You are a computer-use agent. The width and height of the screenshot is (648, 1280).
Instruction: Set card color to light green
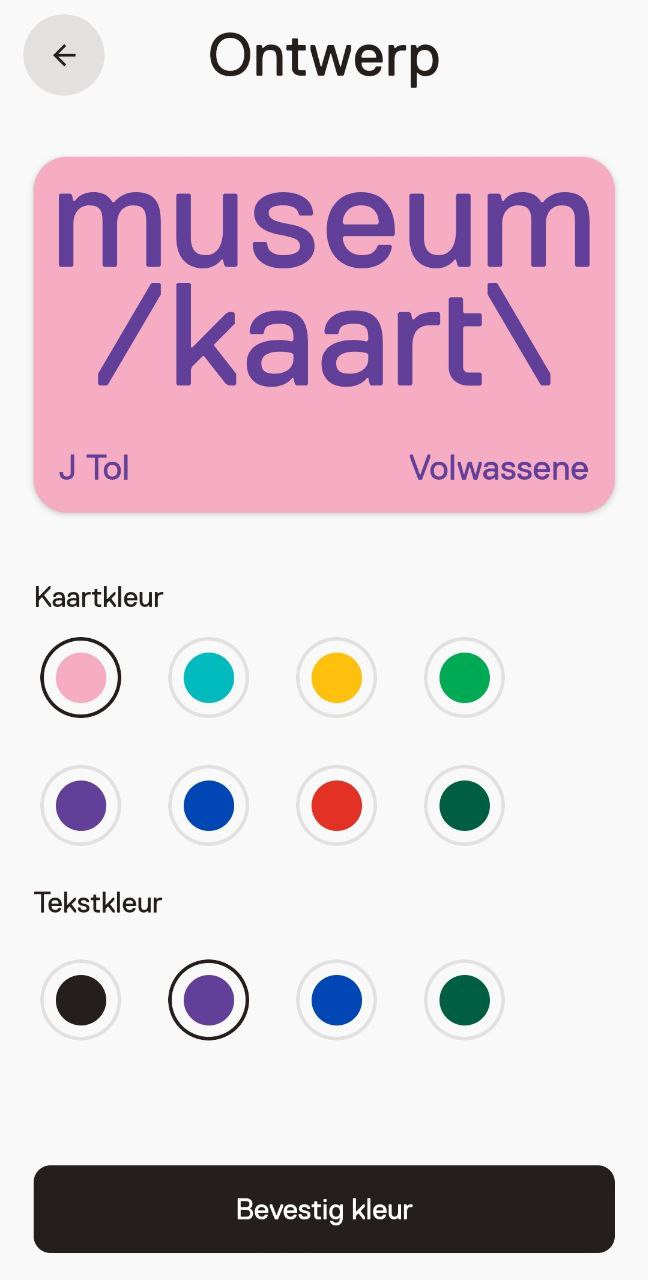click(465, 677)
